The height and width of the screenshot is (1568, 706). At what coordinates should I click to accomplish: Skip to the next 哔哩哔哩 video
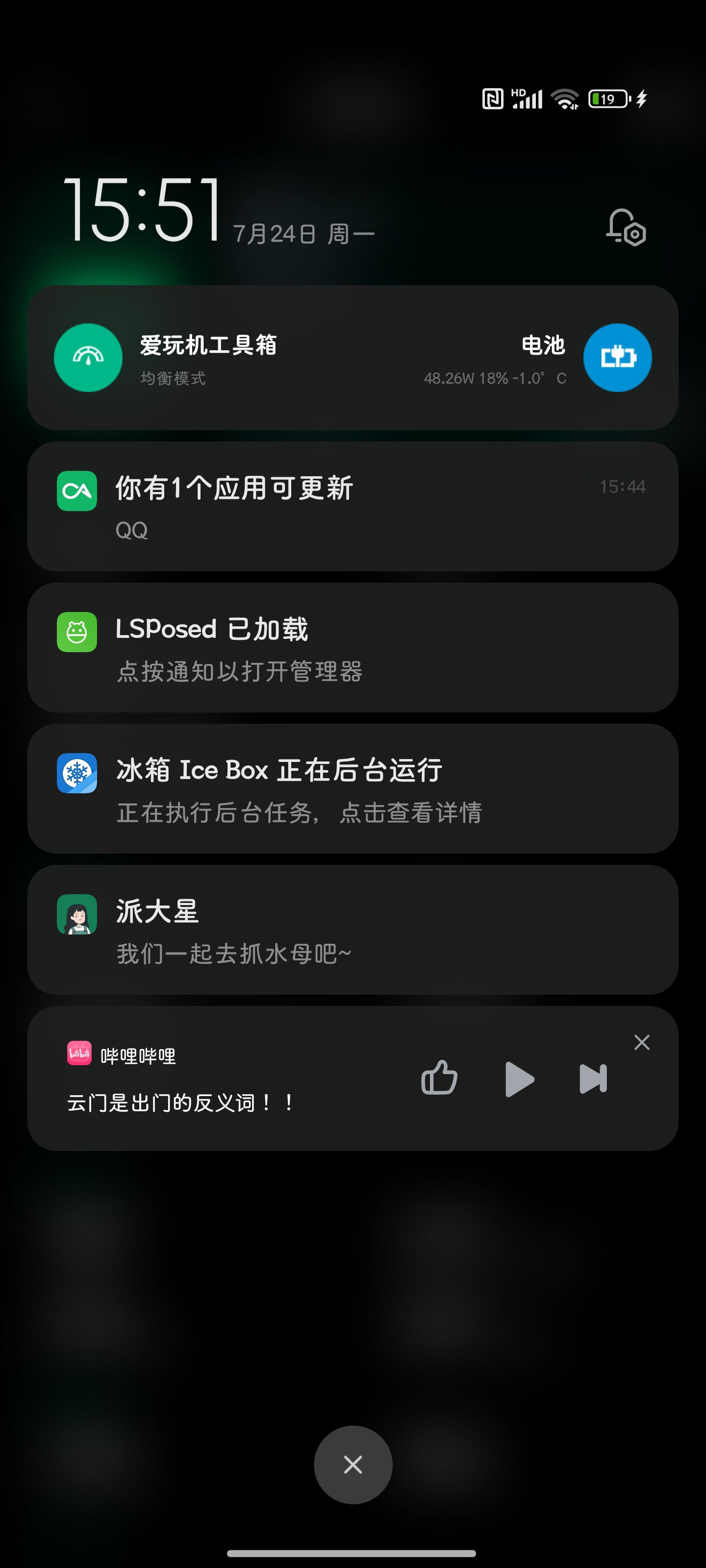click(x=593, y=1078)
